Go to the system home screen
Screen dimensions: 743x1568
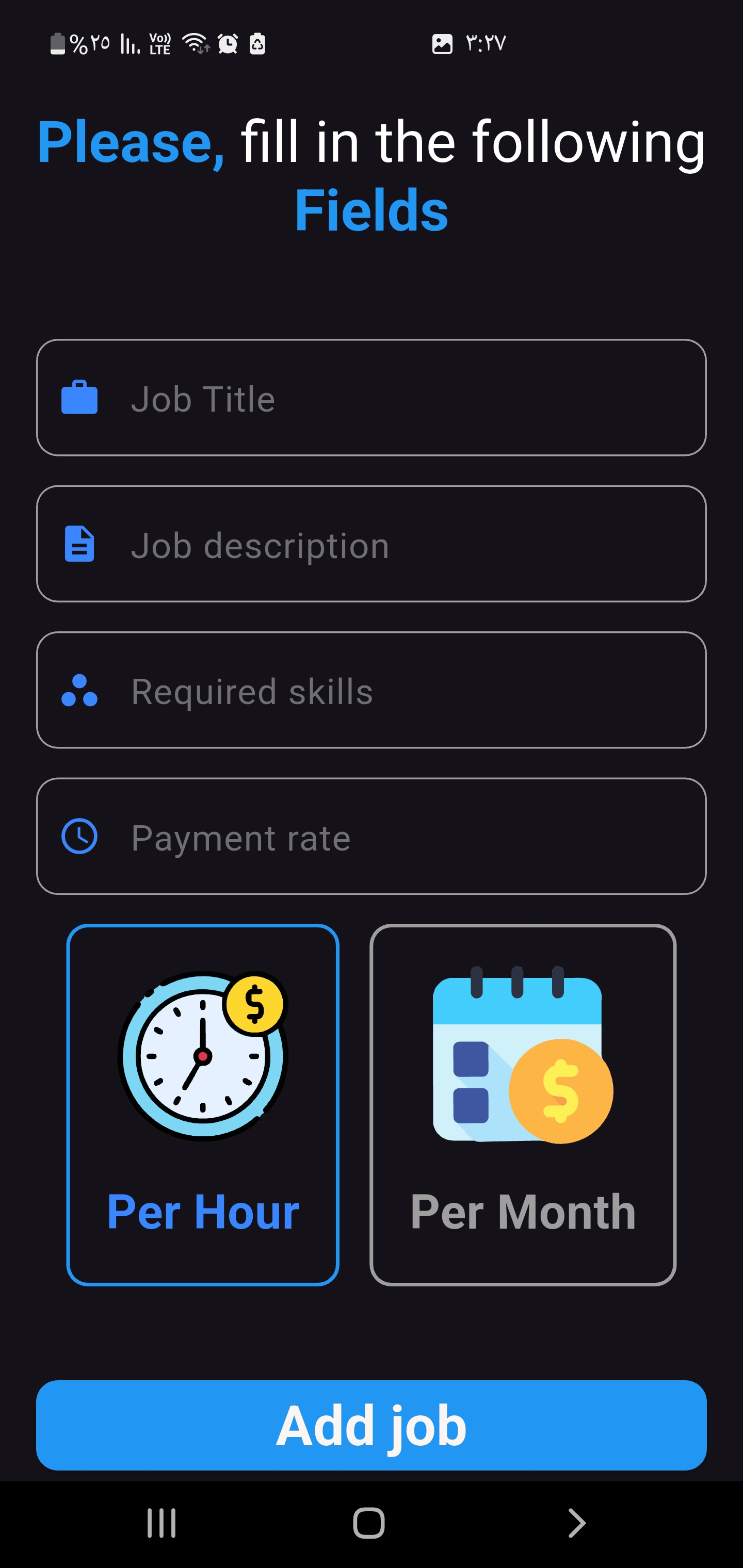pyautogui.click(x=369, y=1524)
